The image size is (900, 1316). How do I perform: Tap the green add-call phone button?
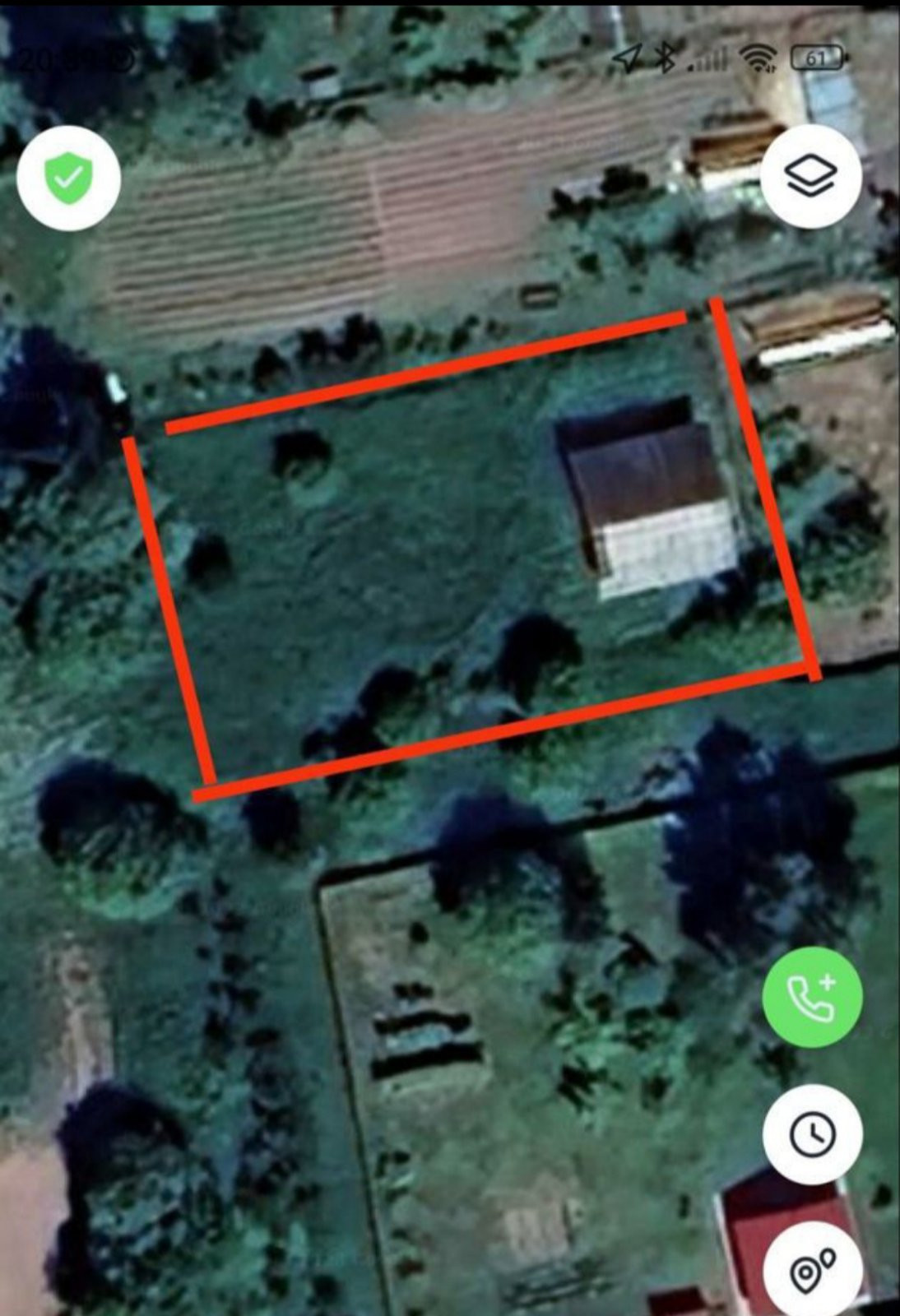coord(812,997)
